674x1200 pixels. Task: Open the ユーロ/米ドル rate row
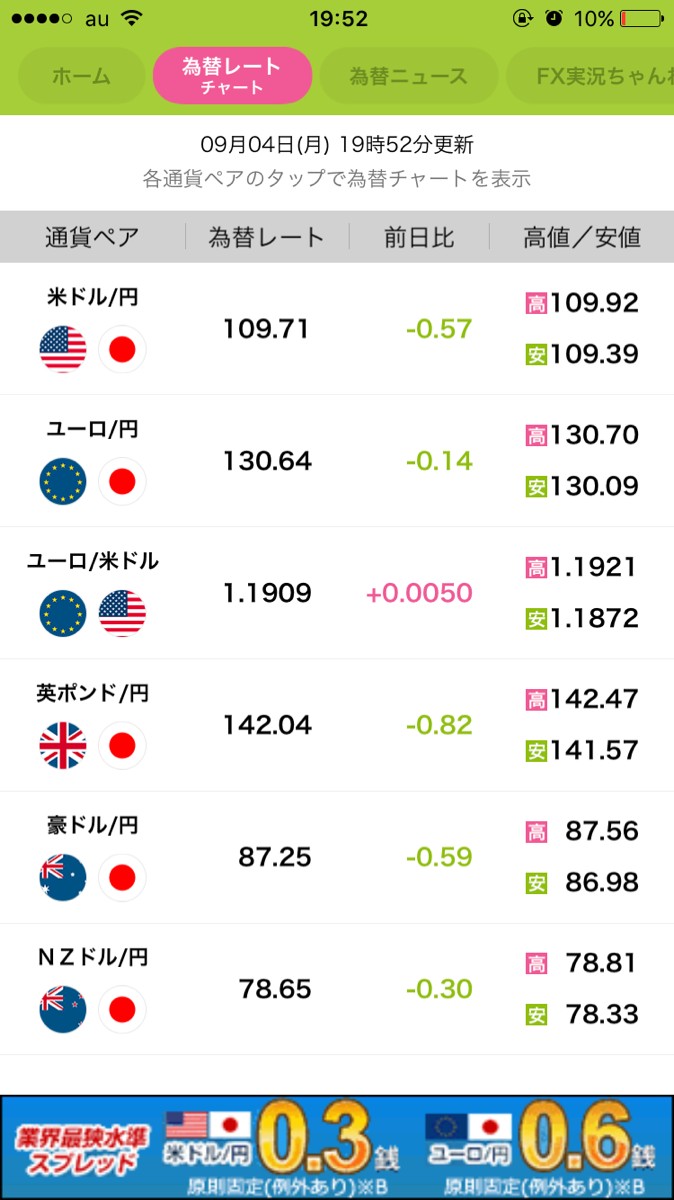point(337,593)
